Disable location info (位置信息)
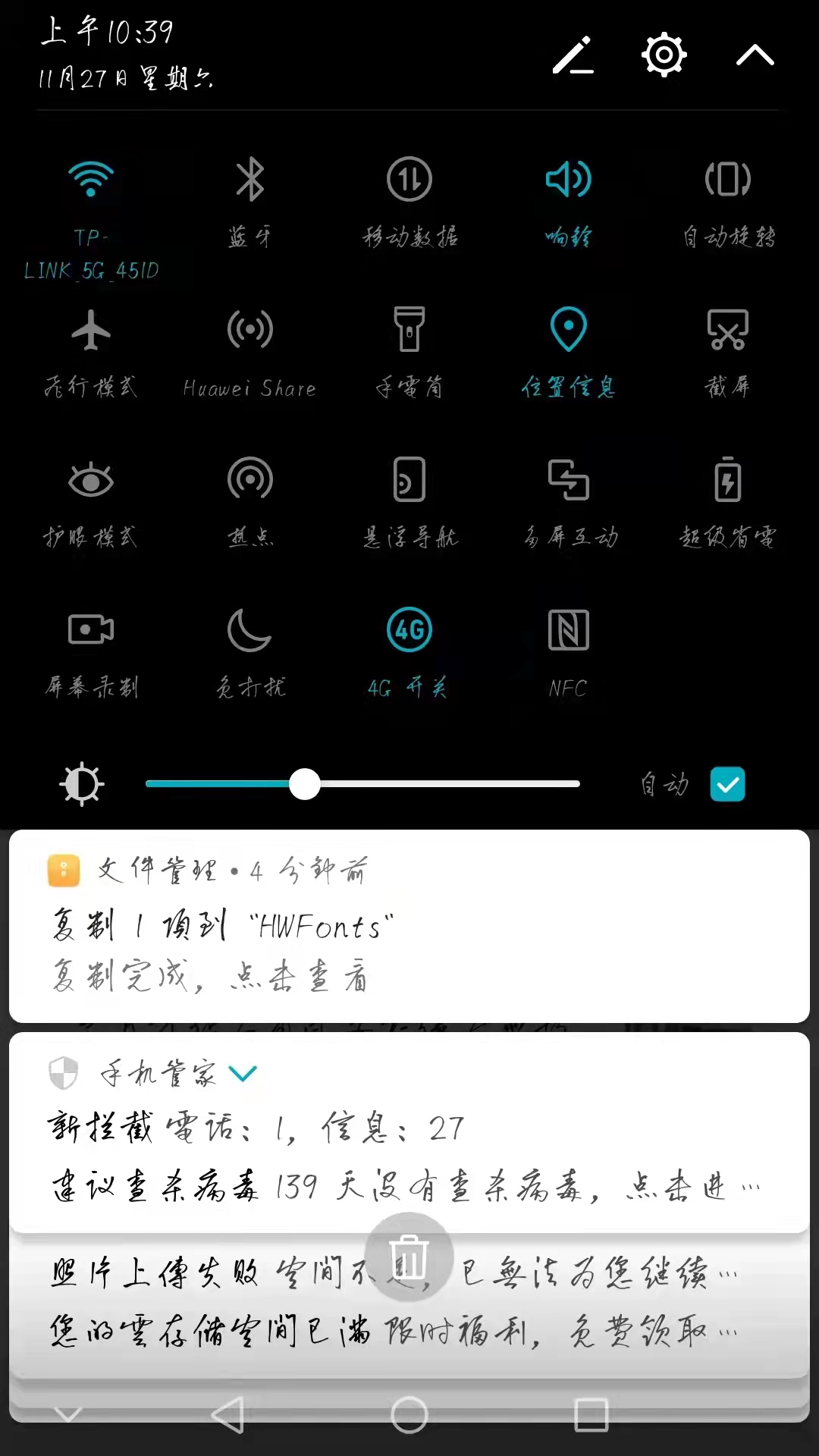This screenshot has height=1456, width=819. [568, 331]
